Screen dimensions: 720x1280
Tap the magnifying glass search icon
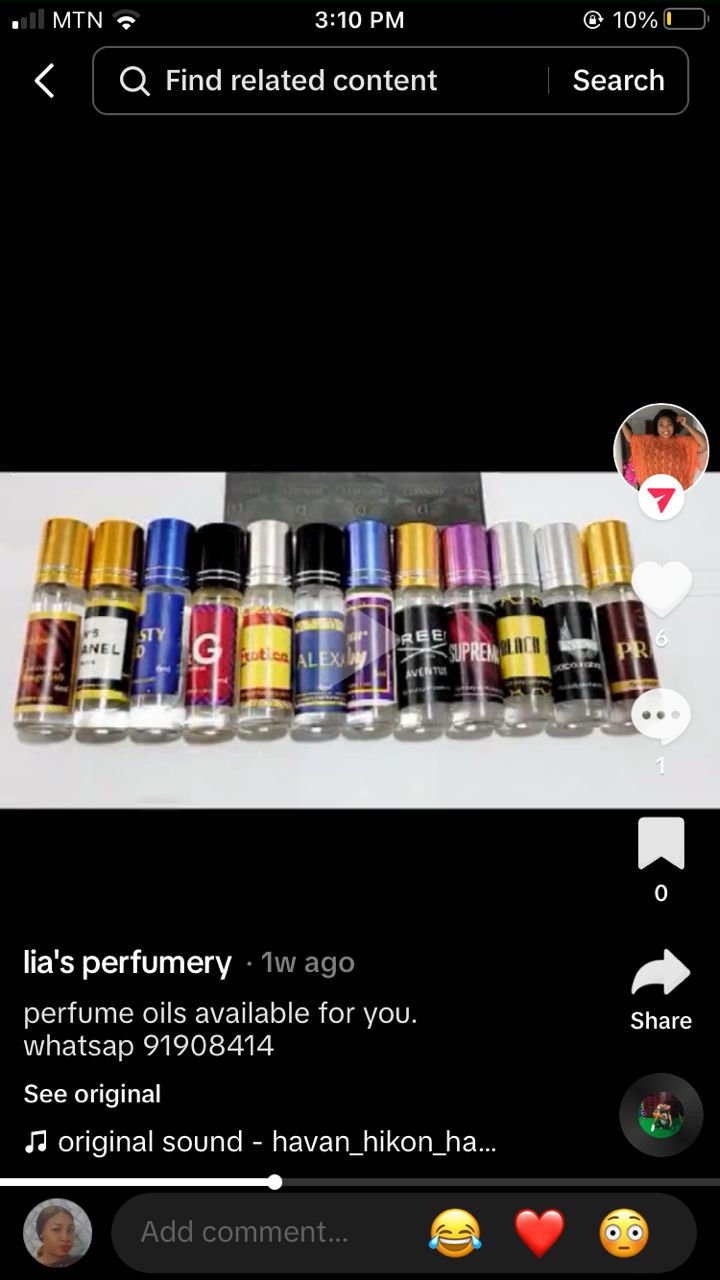[134, 80]
